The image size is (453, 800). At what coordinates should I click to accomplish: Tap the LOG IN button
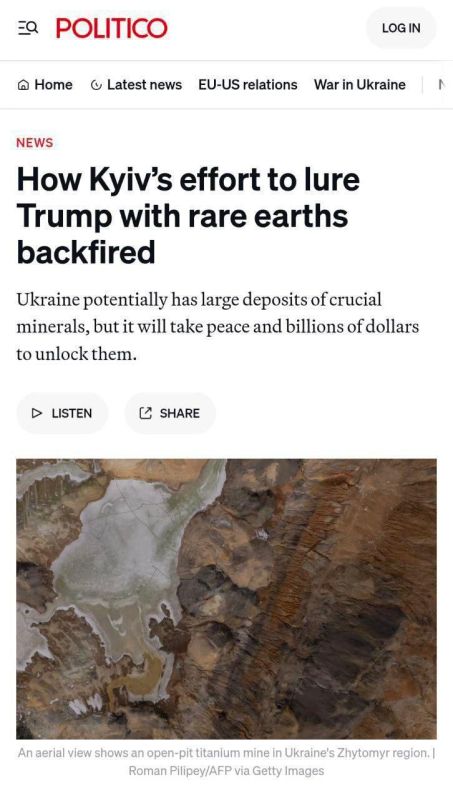tap(401, 28)
